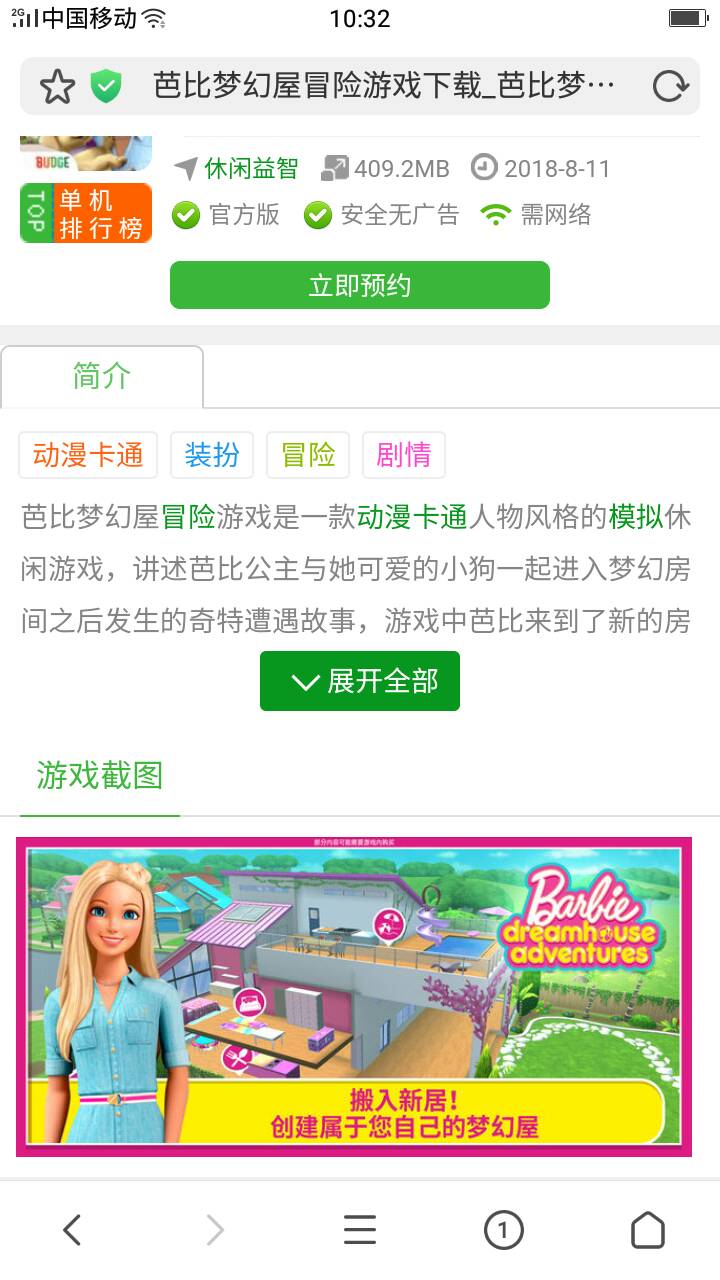Screen dimensions: 720x1280
Task: Open the 装扮 tag
Action: [x=212, y=455]
